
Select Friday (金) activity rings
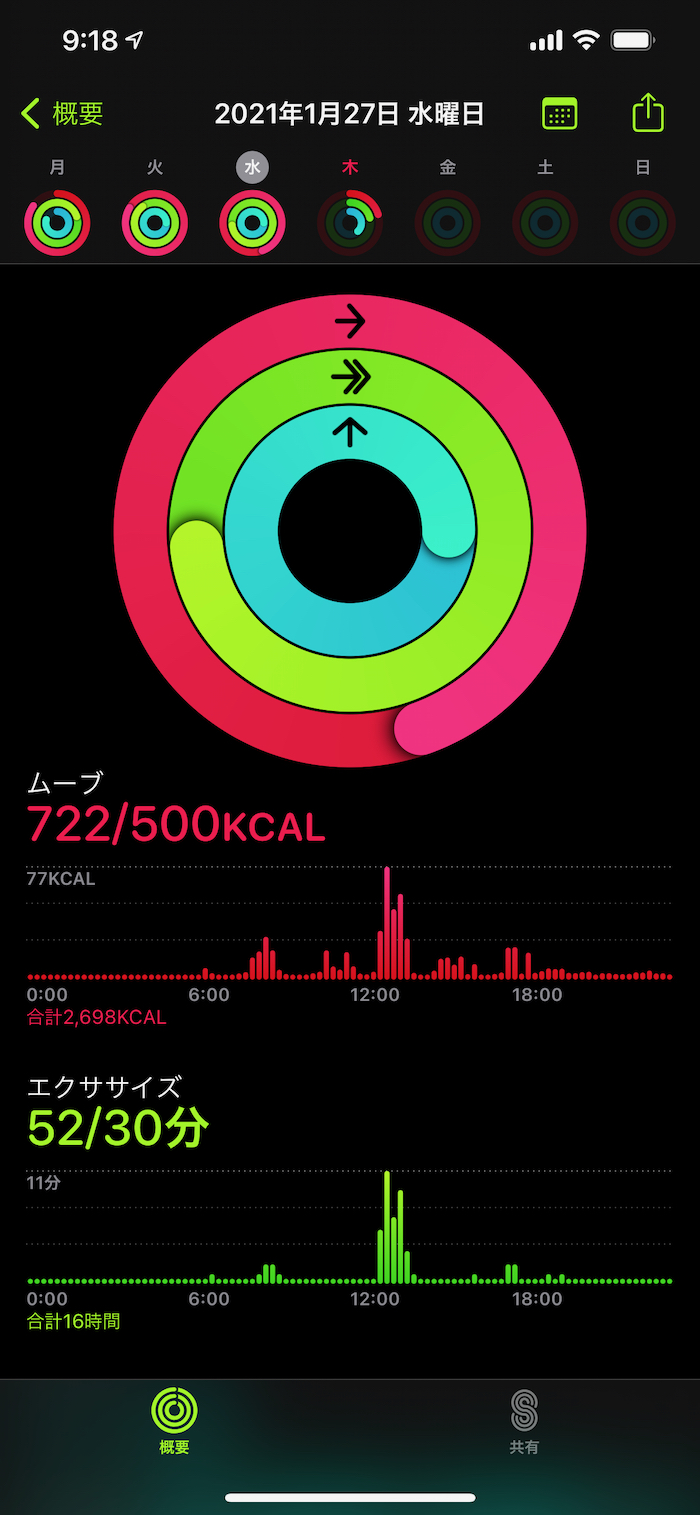pos(447,222)
